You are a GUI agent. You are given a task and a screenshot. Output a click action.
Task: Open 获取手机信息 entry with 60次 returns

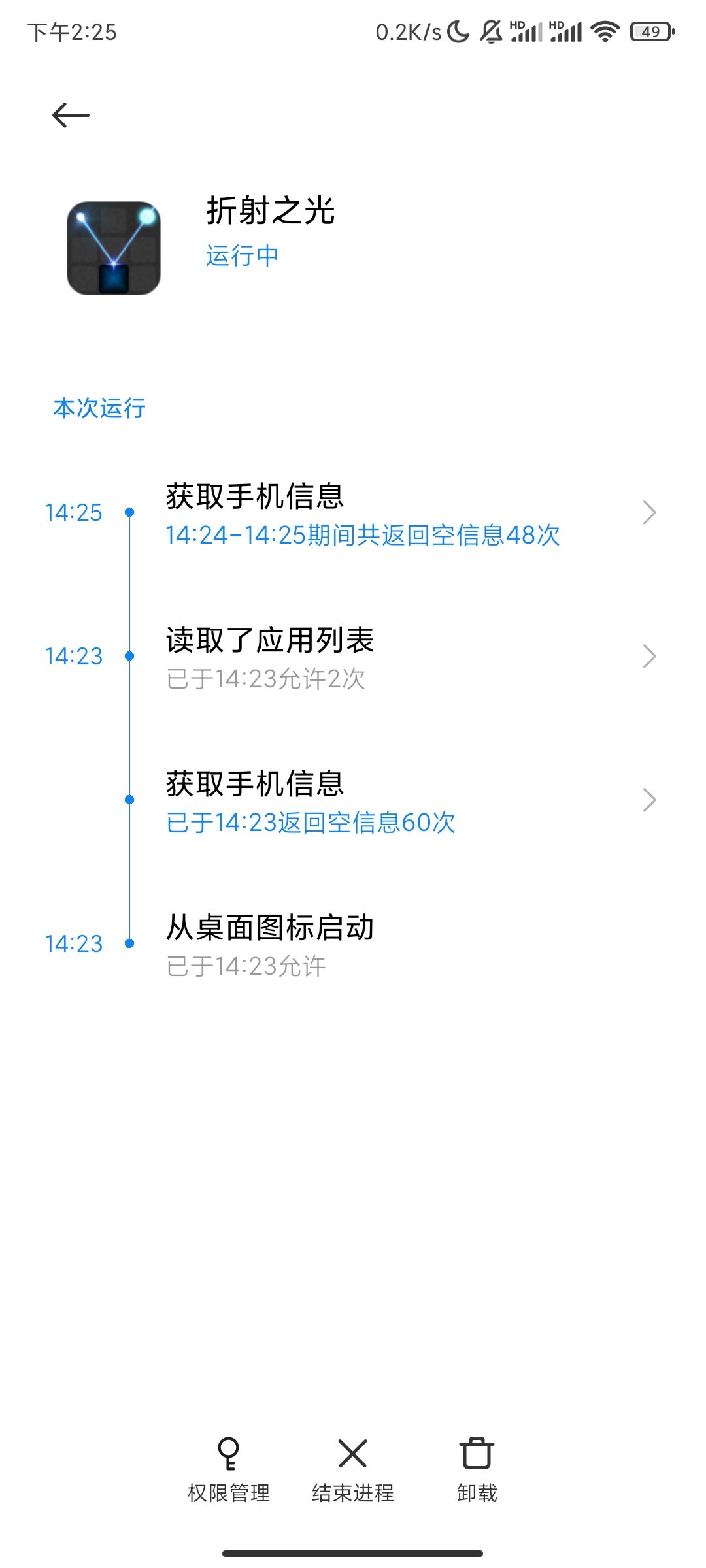tap(353, 801)
